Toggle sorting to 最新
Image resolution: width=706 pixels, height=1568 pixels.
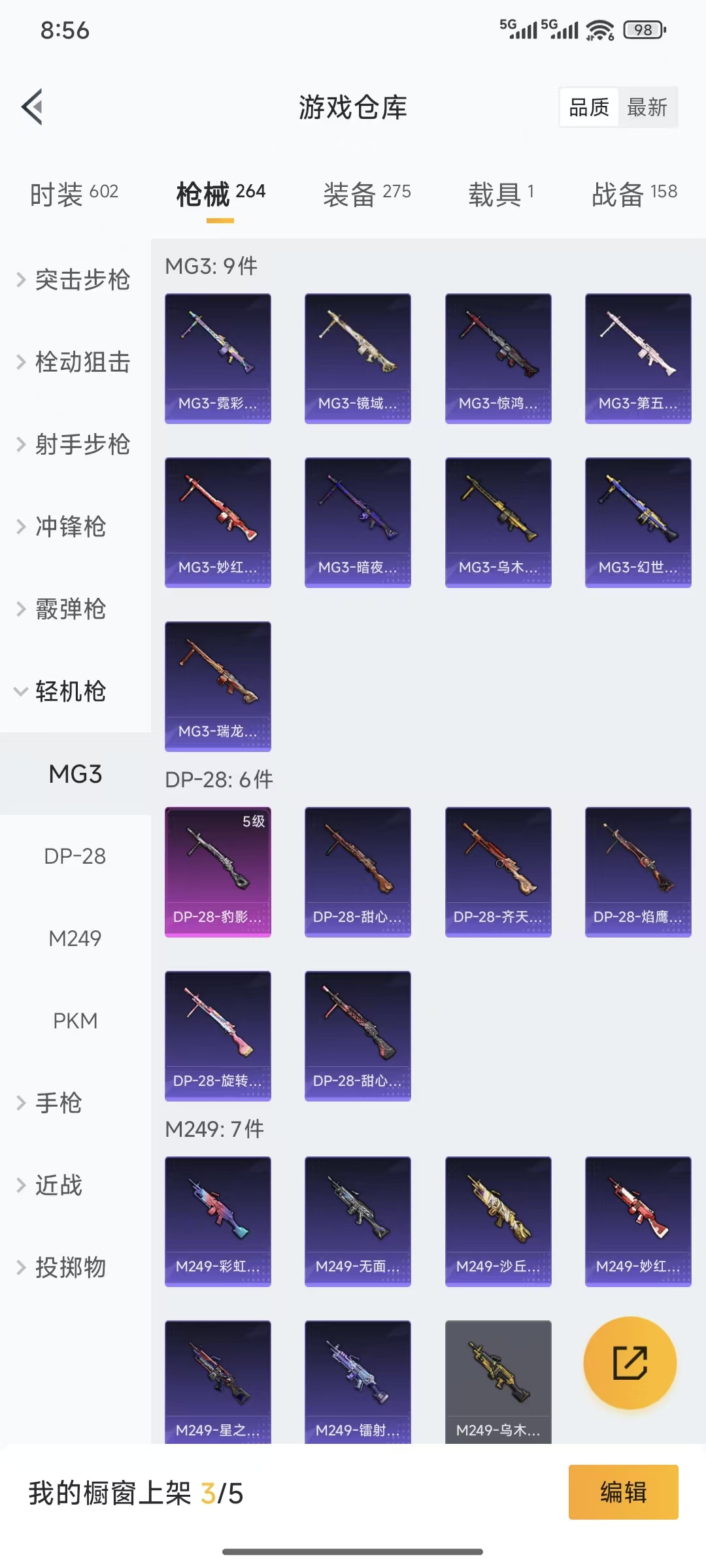click(648, 107)
